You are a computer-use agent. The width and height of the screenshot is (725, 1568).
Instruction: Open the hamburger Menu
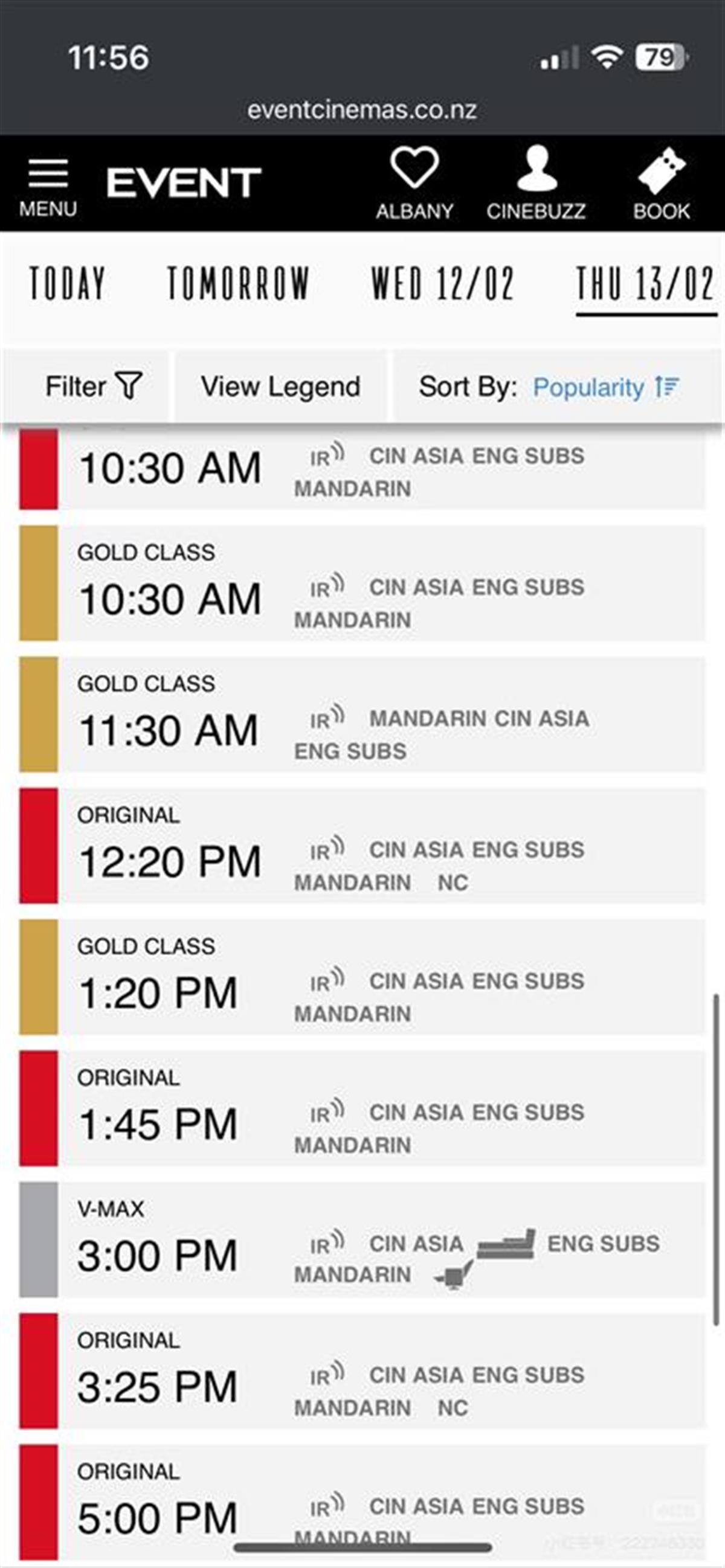(x=48, y=185)
